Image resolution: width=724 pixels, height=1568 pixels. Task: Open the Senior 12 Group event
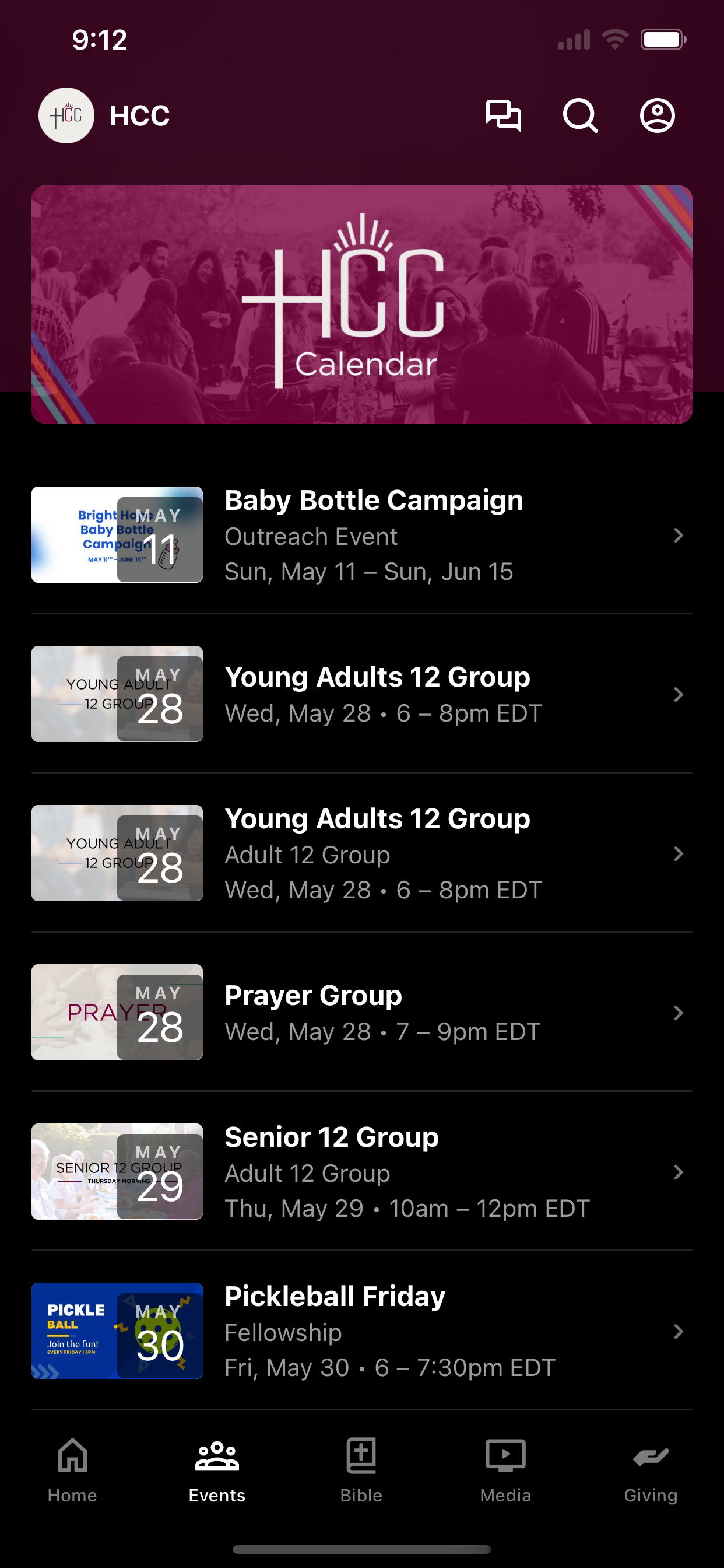pos(362,1172)
